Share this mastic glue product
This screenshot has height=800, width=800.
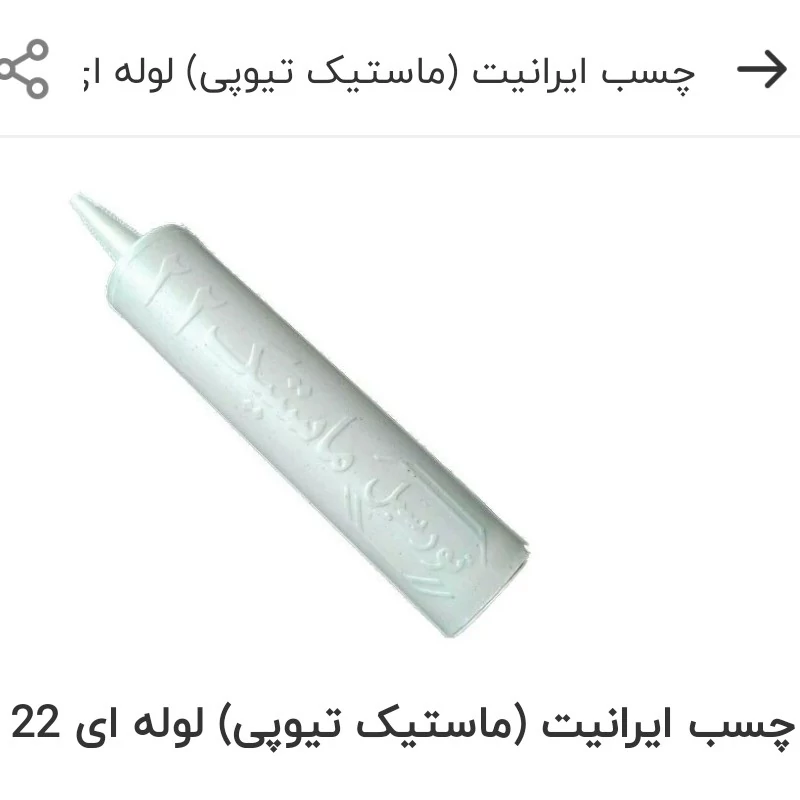pyautogui.click(x=24, y=69)
